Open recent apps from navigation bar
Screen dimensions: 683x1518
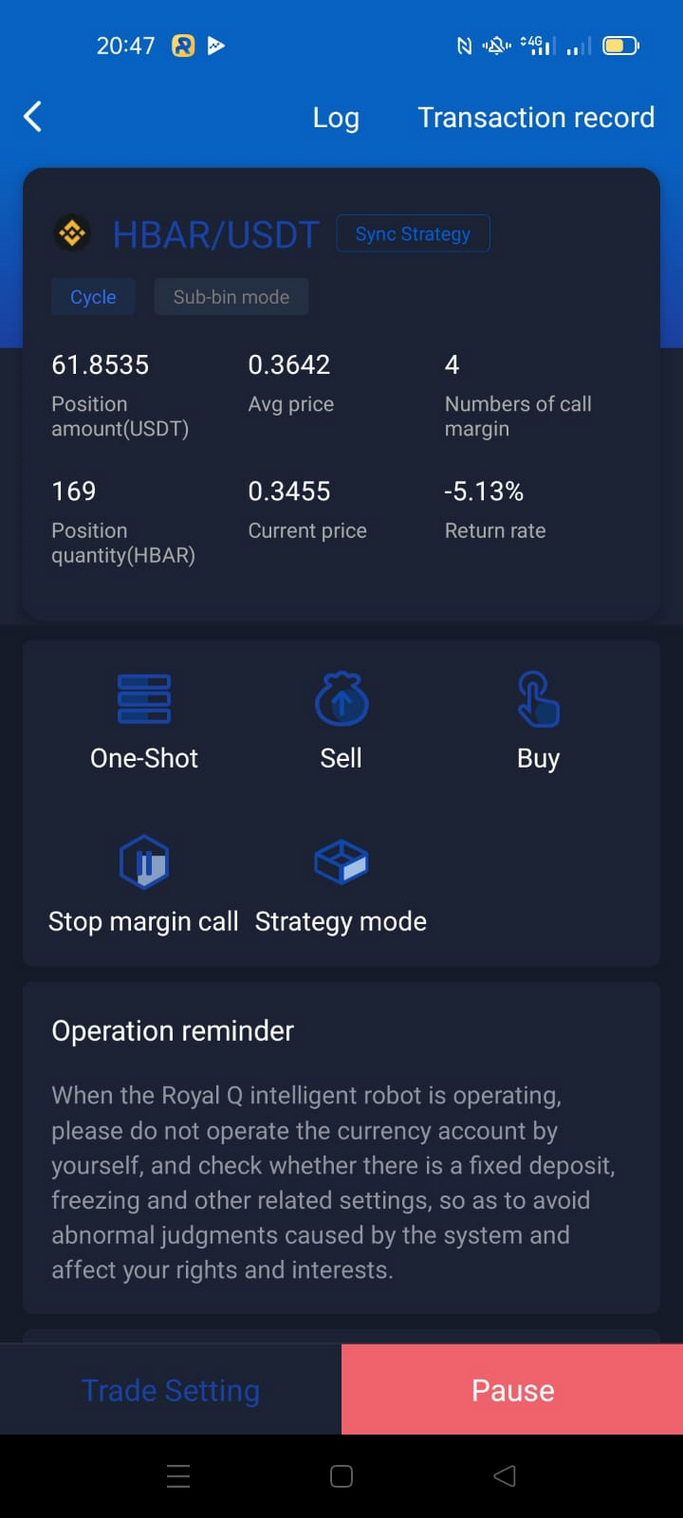tap(178, 1476)
